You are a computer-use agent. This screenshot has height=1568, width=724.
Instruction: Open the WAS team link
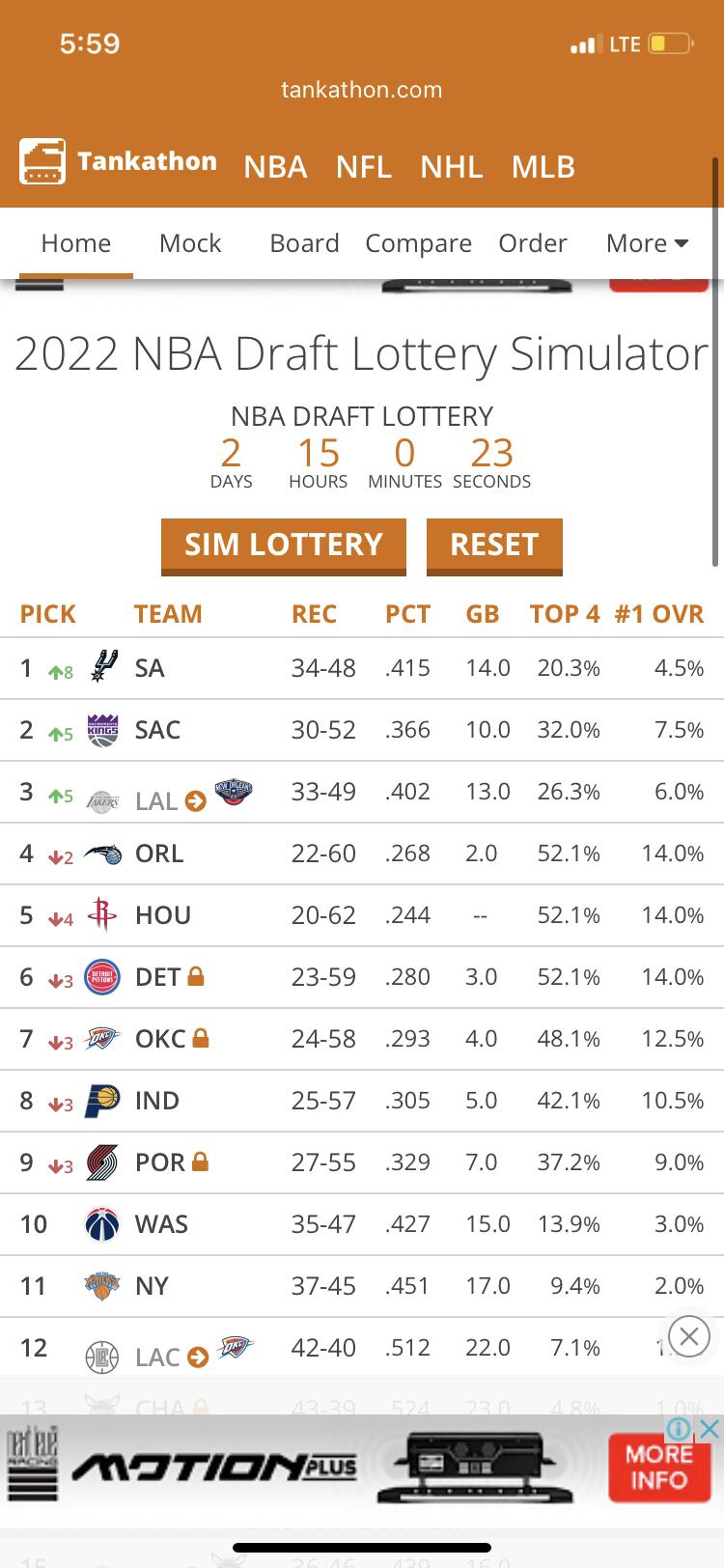tap(161, 1224)
